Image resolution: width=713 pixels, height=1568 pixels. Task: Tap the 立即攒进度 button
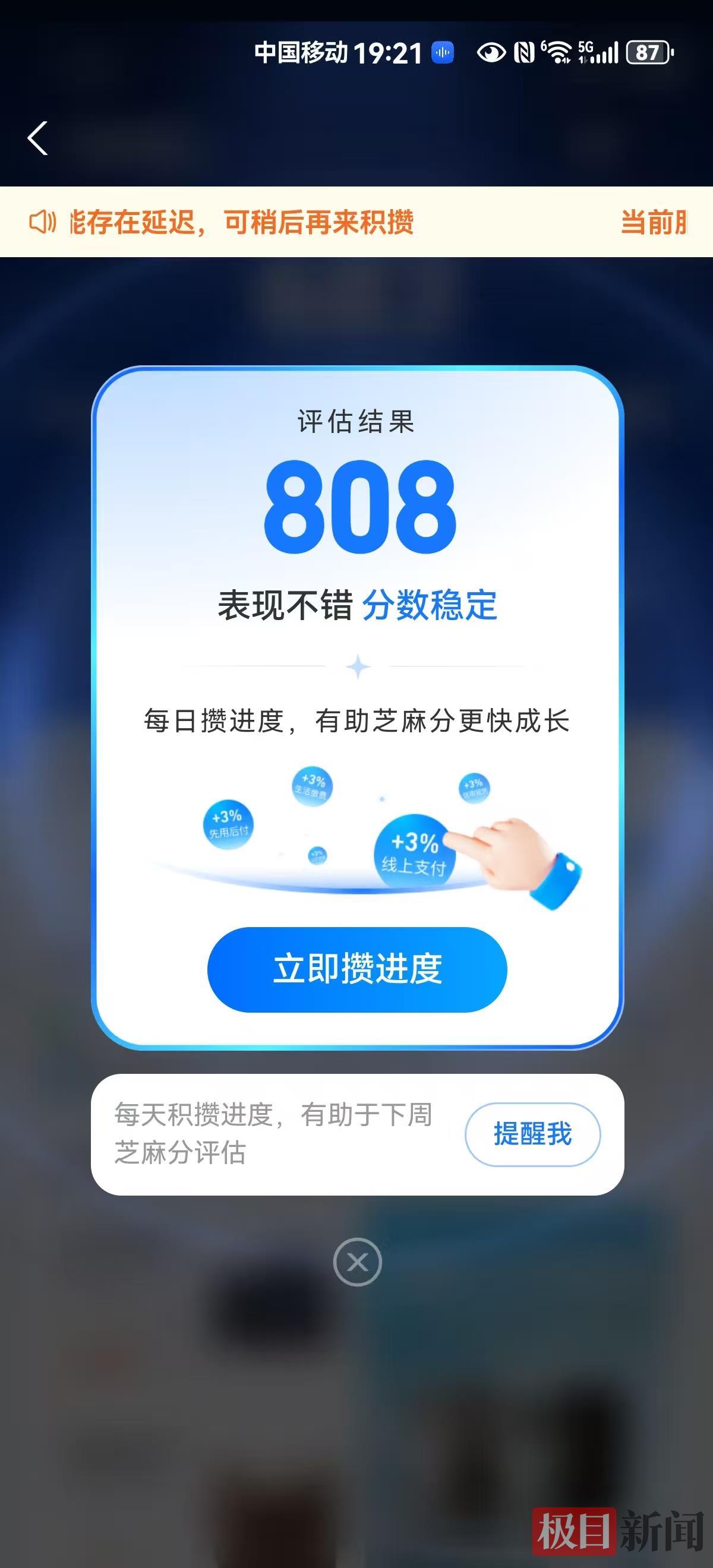[357, 970]
